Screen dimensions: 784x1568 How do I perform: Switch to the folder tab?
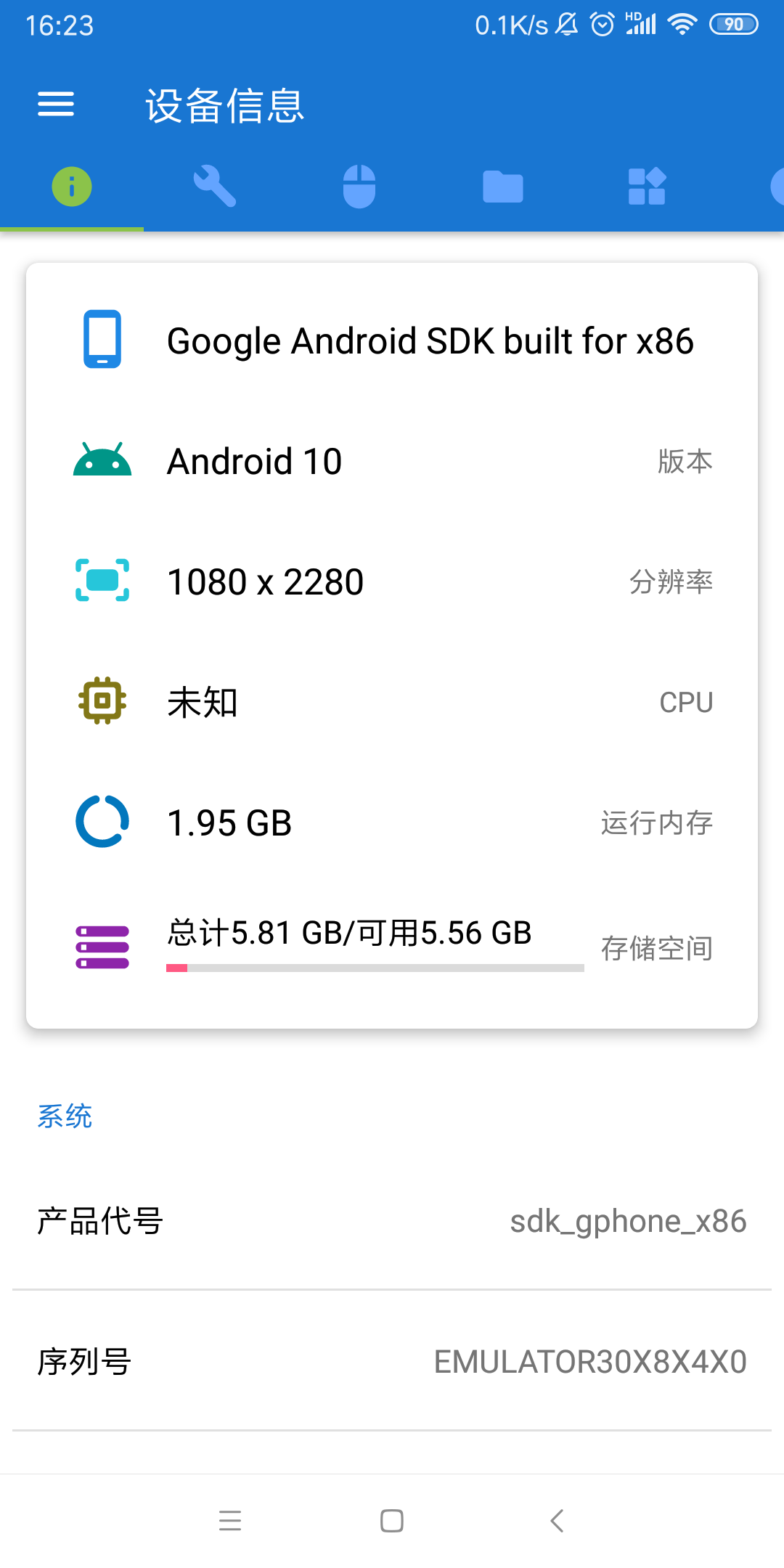(503, 186)
